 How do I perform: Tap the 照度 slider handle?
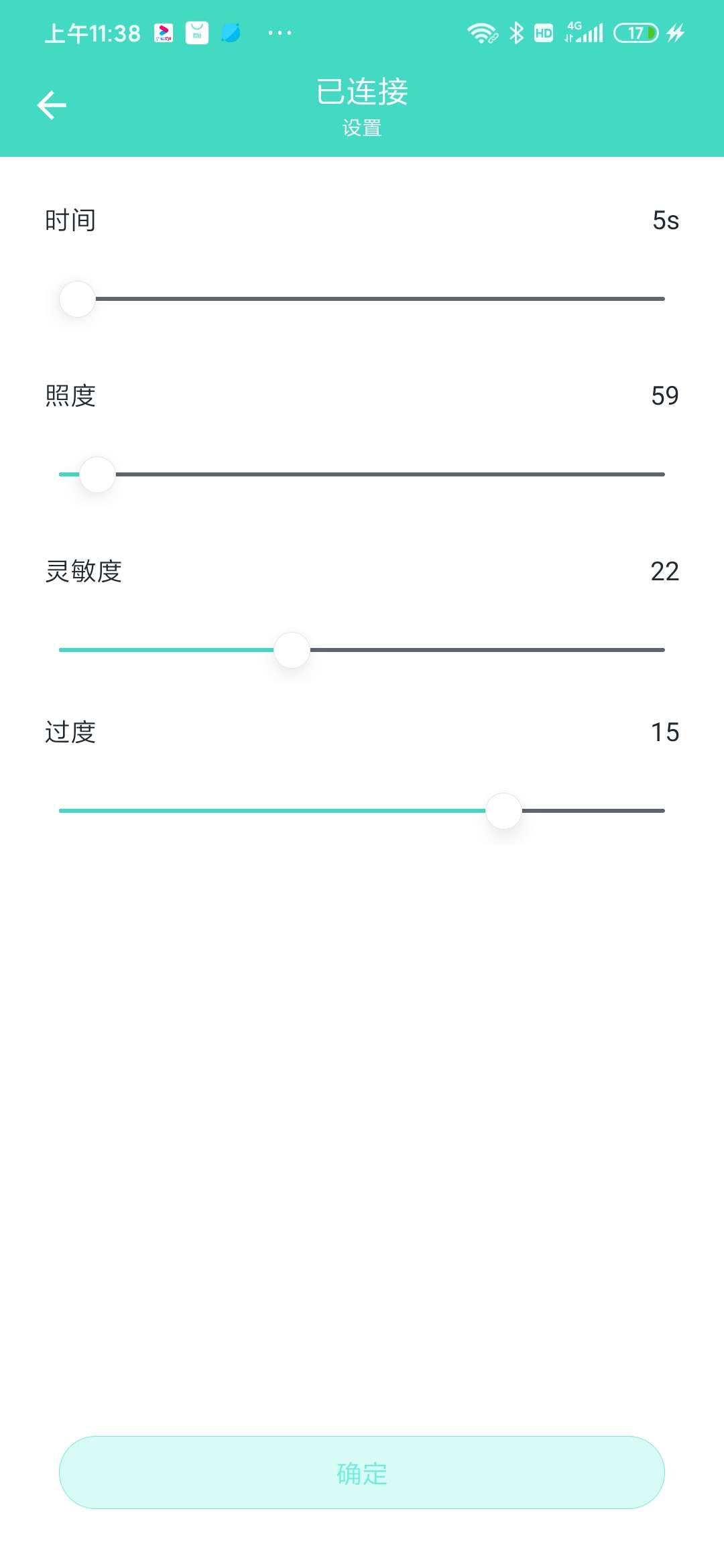(98, 474)
